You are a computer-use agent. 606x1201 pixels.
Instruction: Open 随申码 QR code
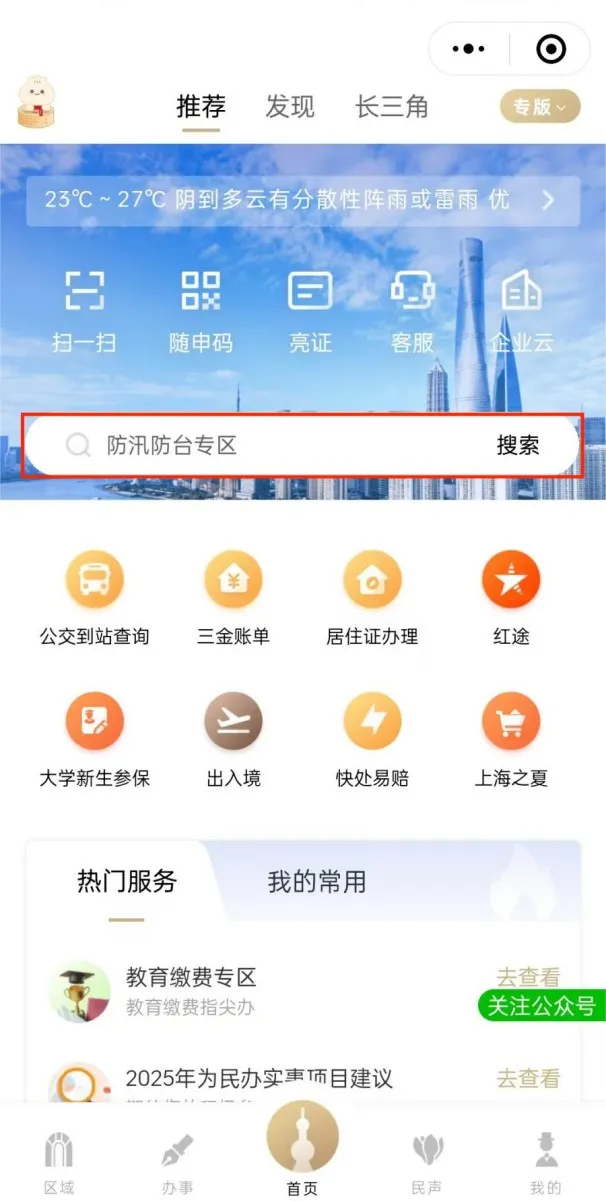[x=201, y=310]
